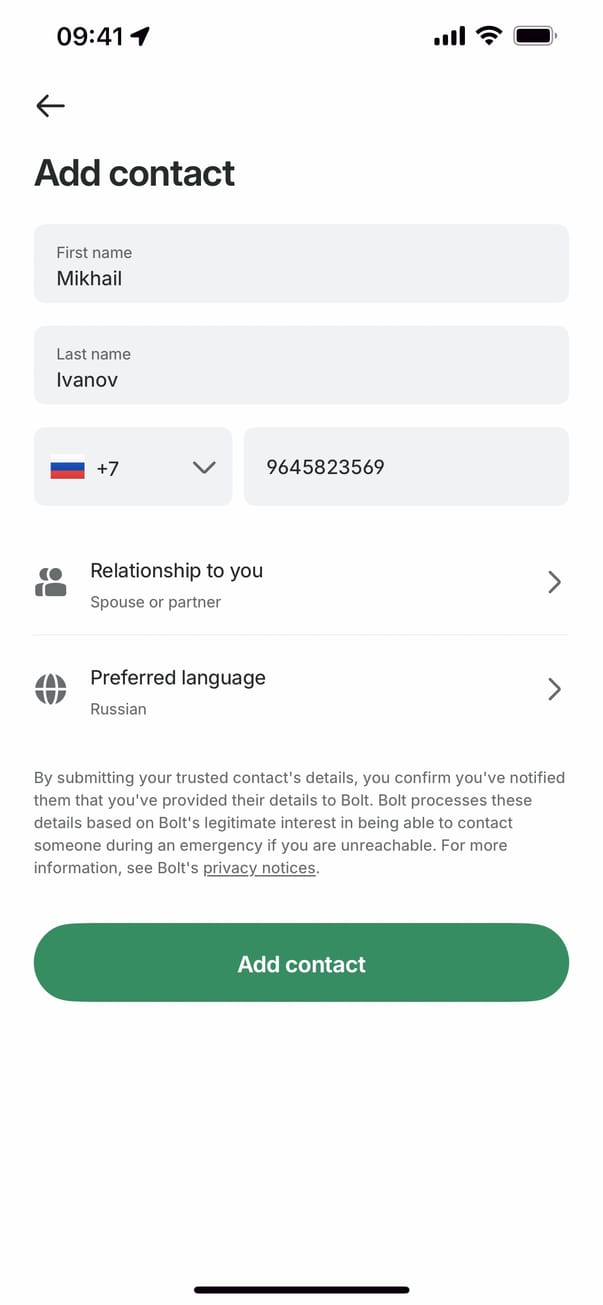The width and height of the screenshot is (603, 1305).
Task: Tap the phone number field
Action: tap(405, 467)
